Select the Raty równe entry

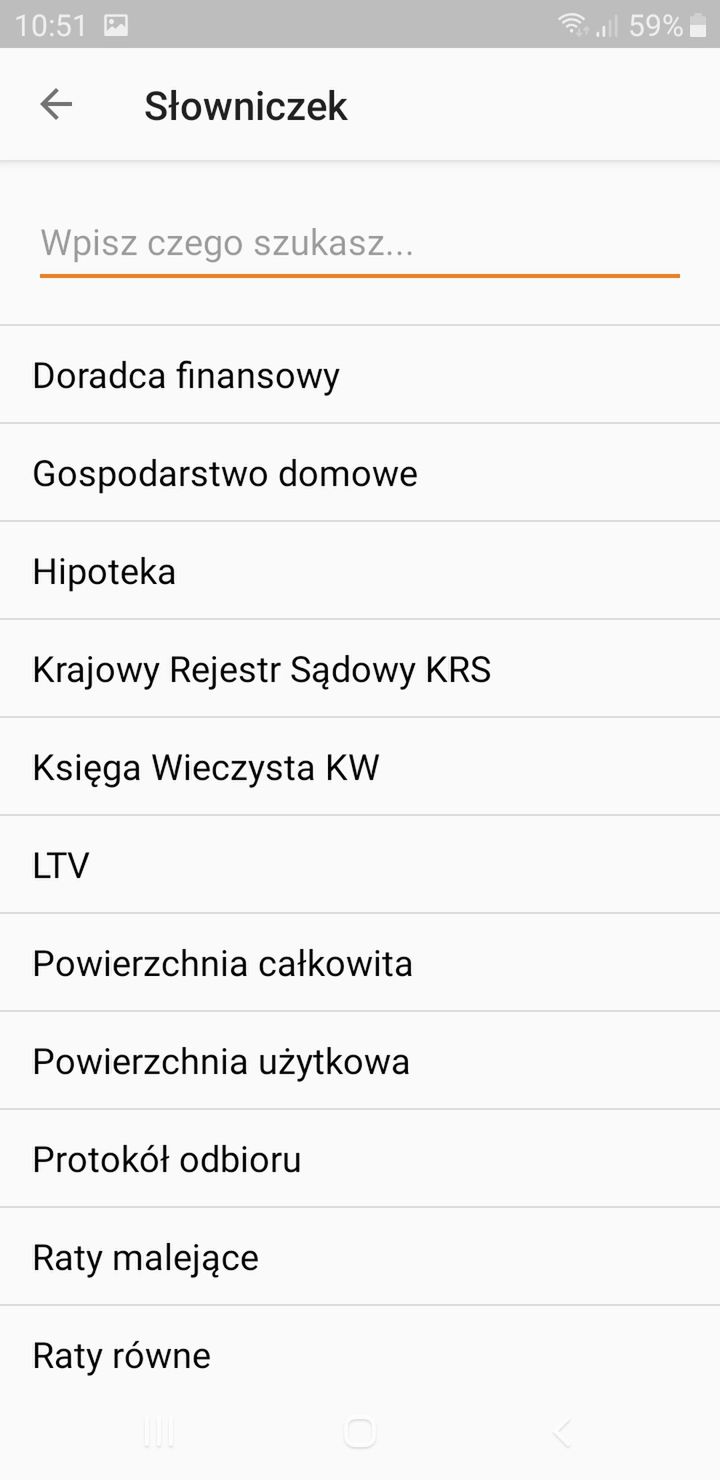coord(360,1355)
